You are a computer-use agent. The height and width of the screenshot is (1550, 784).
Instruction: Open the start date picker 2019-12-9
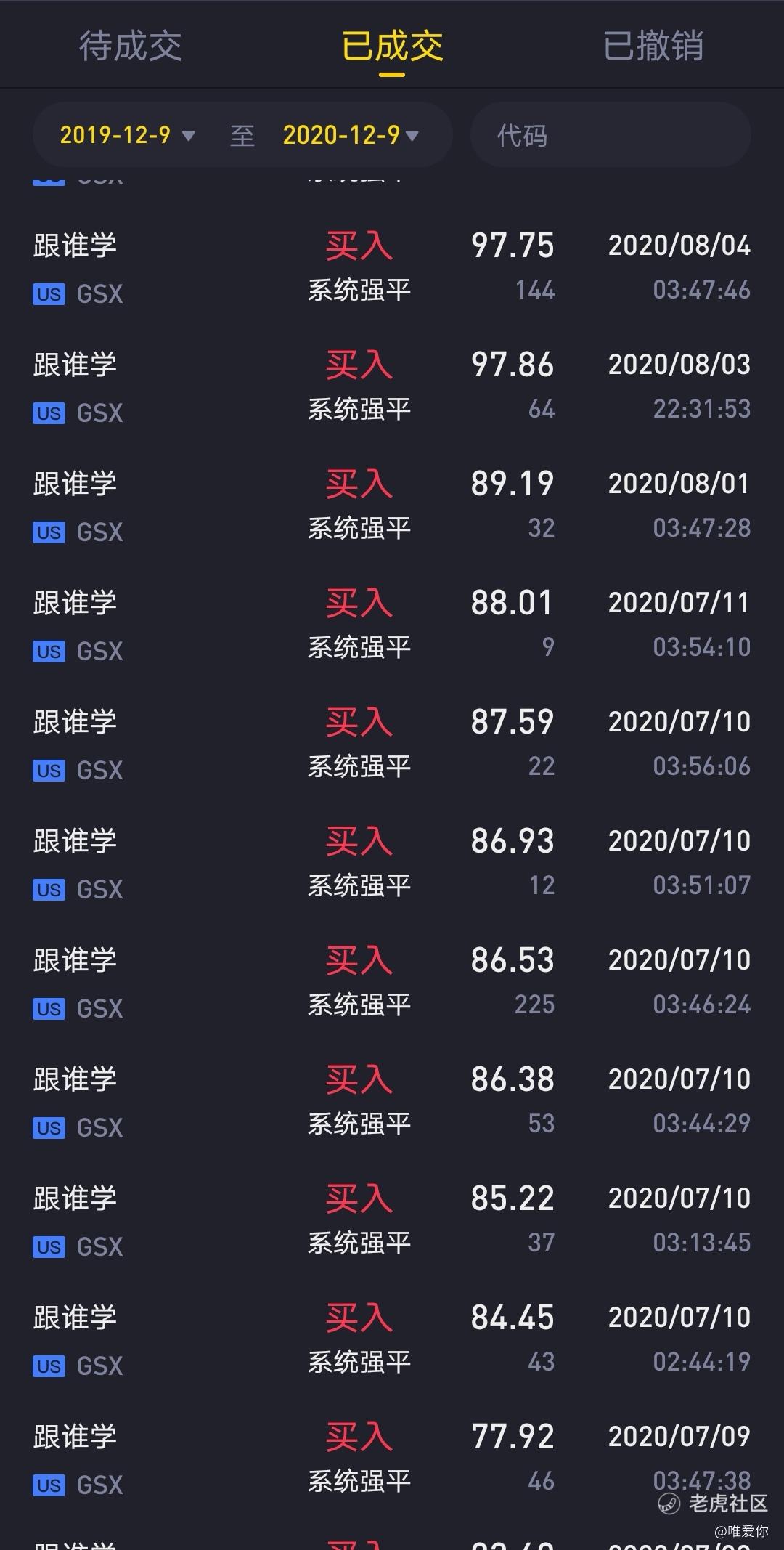(x=127, y=135)
